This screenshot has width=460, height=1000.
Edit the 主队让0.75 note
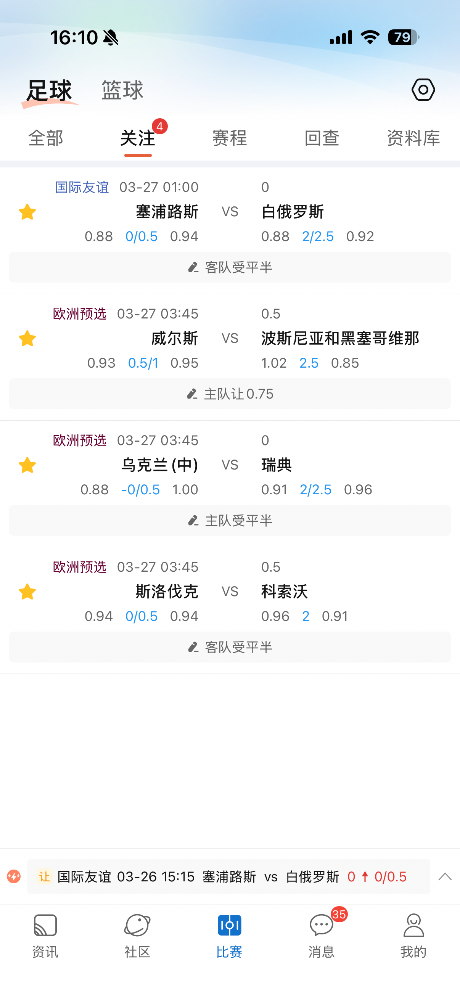(230, 394)
